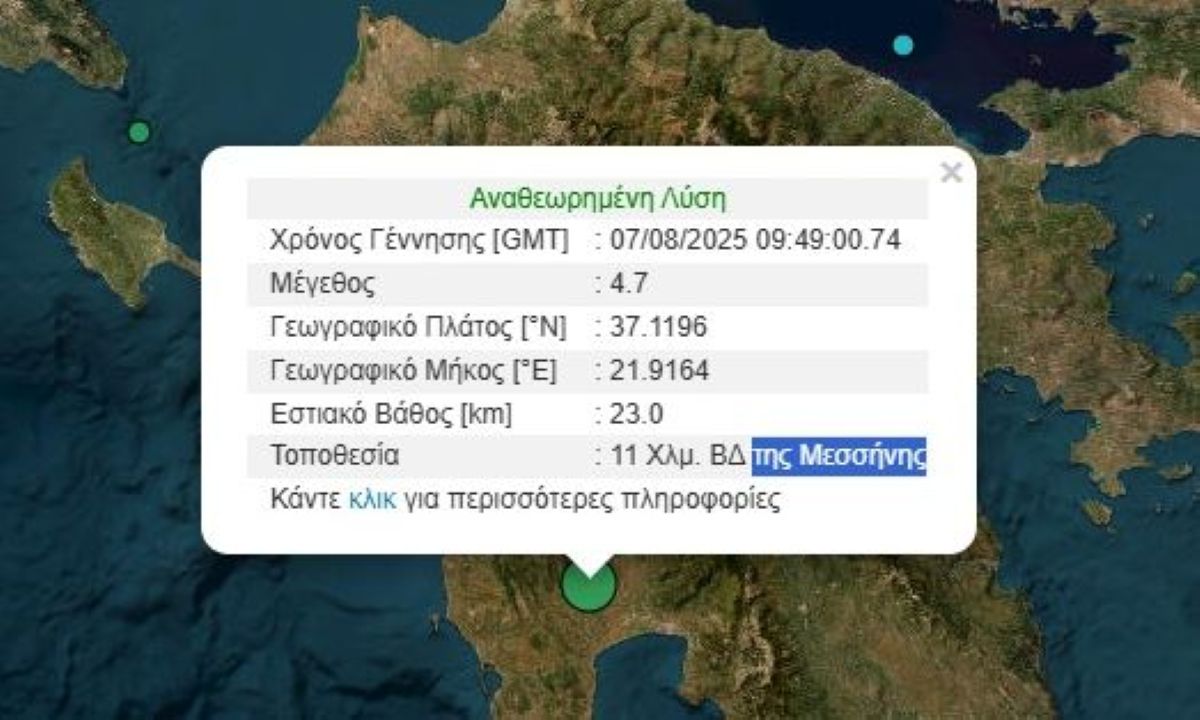Select the small green marker in the western sea
The image size is (1200, 720).
coord(140,131)
